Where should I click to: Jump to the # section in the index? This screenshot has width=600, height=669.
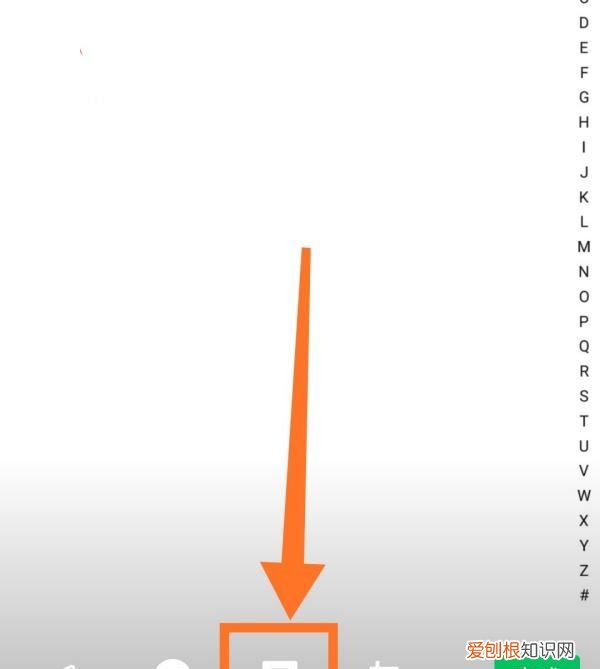pyautogui.click(x=584, y=595)
